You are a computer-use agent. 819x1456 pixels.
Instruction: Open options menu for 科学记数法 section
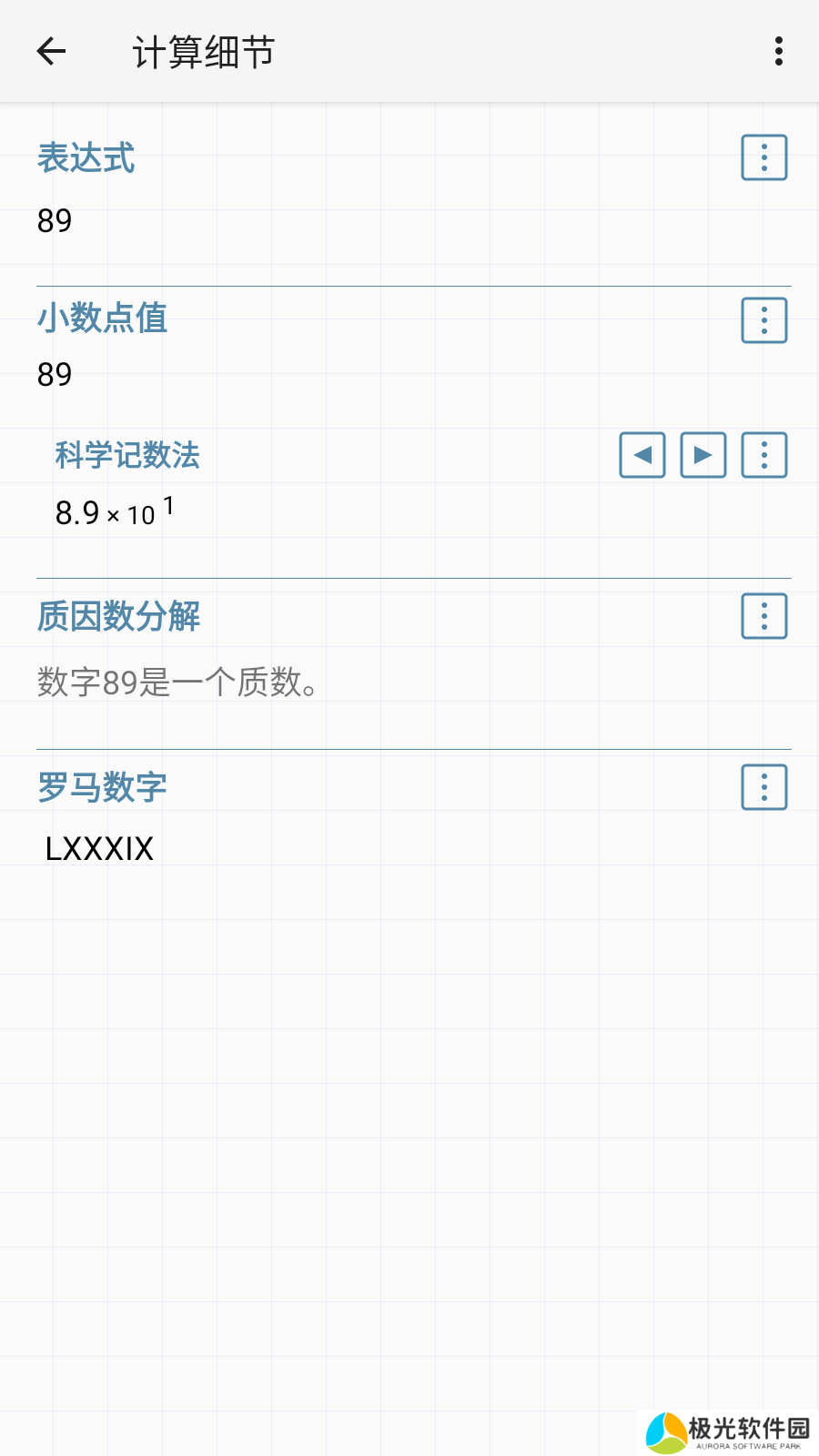pos(763,455)
